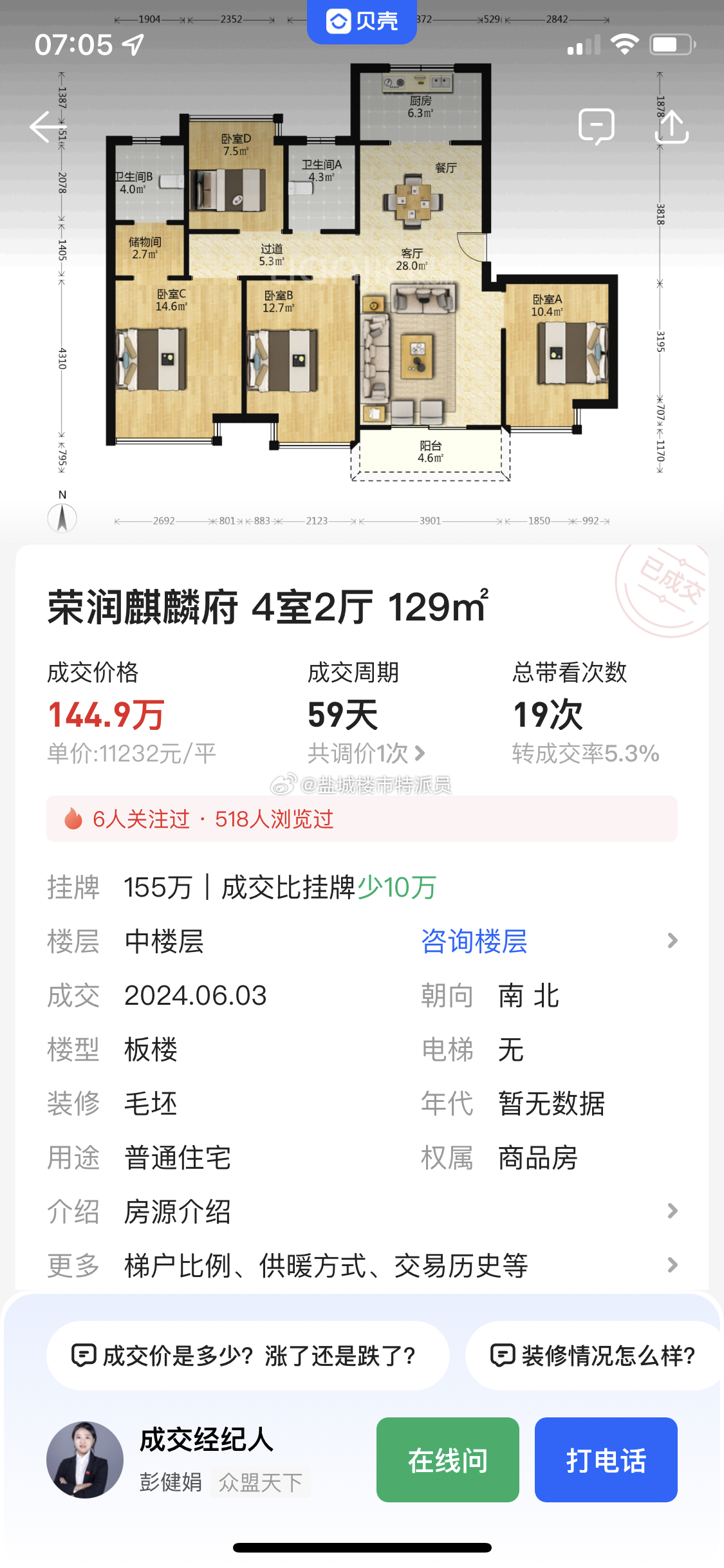Image resolution: width=724 pixels, height=1568 pixels.
Task: Open the message icon at top right
Action: pos(596,126)
